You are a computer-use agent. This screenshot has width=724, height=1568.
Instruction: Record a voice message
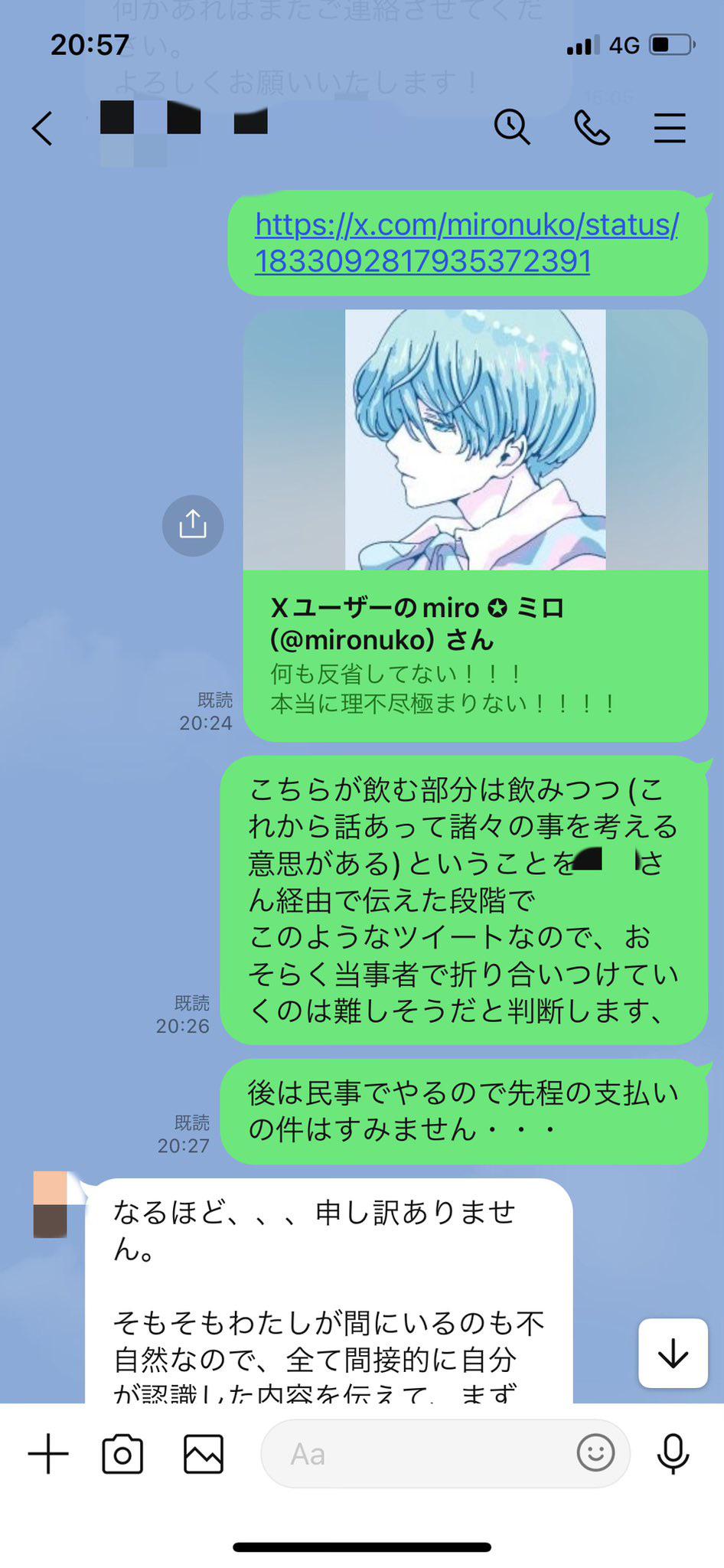[x=673, y=1454]
